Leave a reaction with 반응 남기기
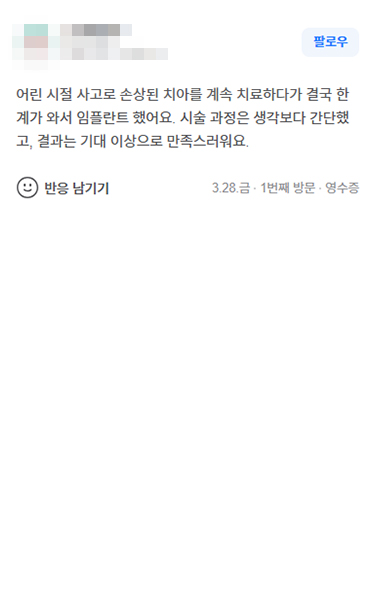This screenshot has height=612, width=375. [63, 188]
